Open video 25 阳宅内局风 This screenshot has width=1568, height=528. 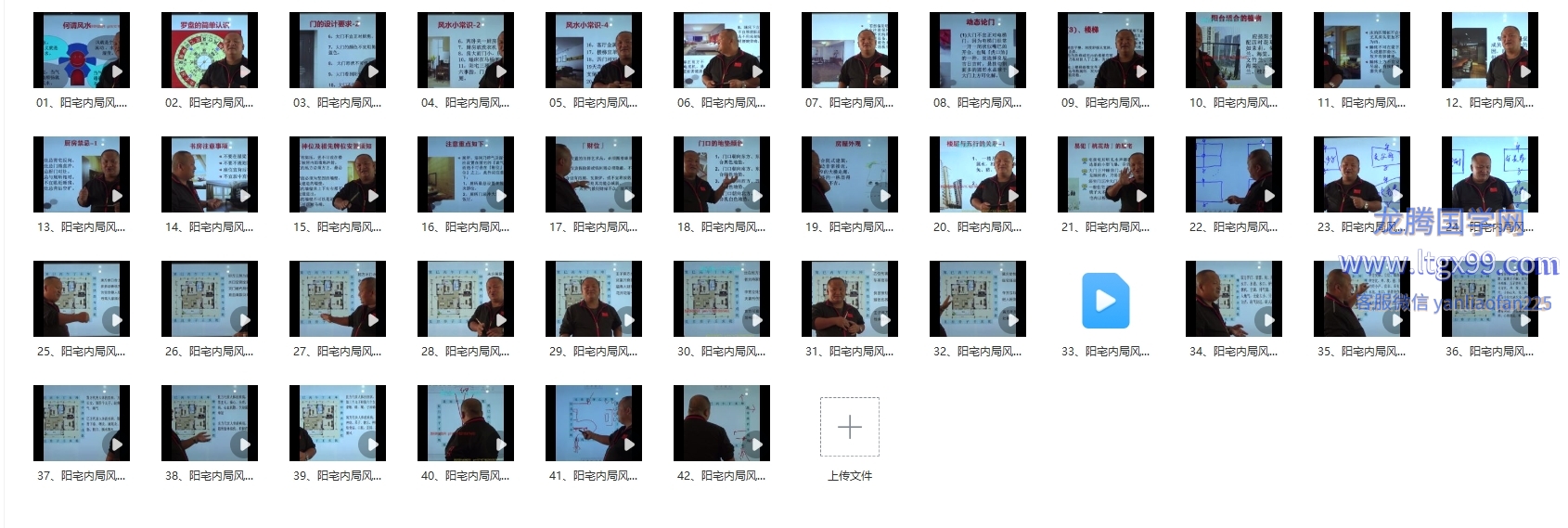click(82, 299)
